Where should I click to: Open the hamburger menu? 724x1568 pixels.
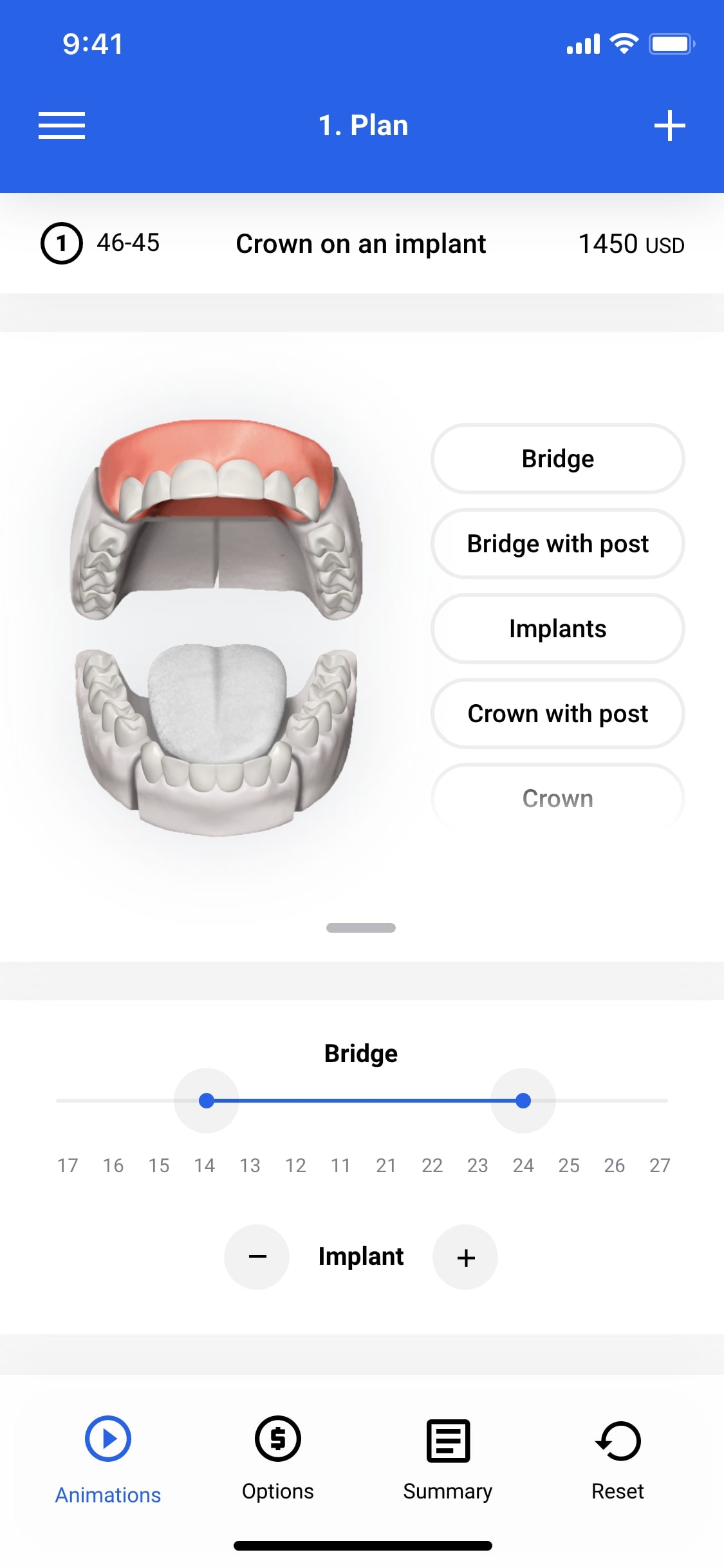tap(62, 126)
